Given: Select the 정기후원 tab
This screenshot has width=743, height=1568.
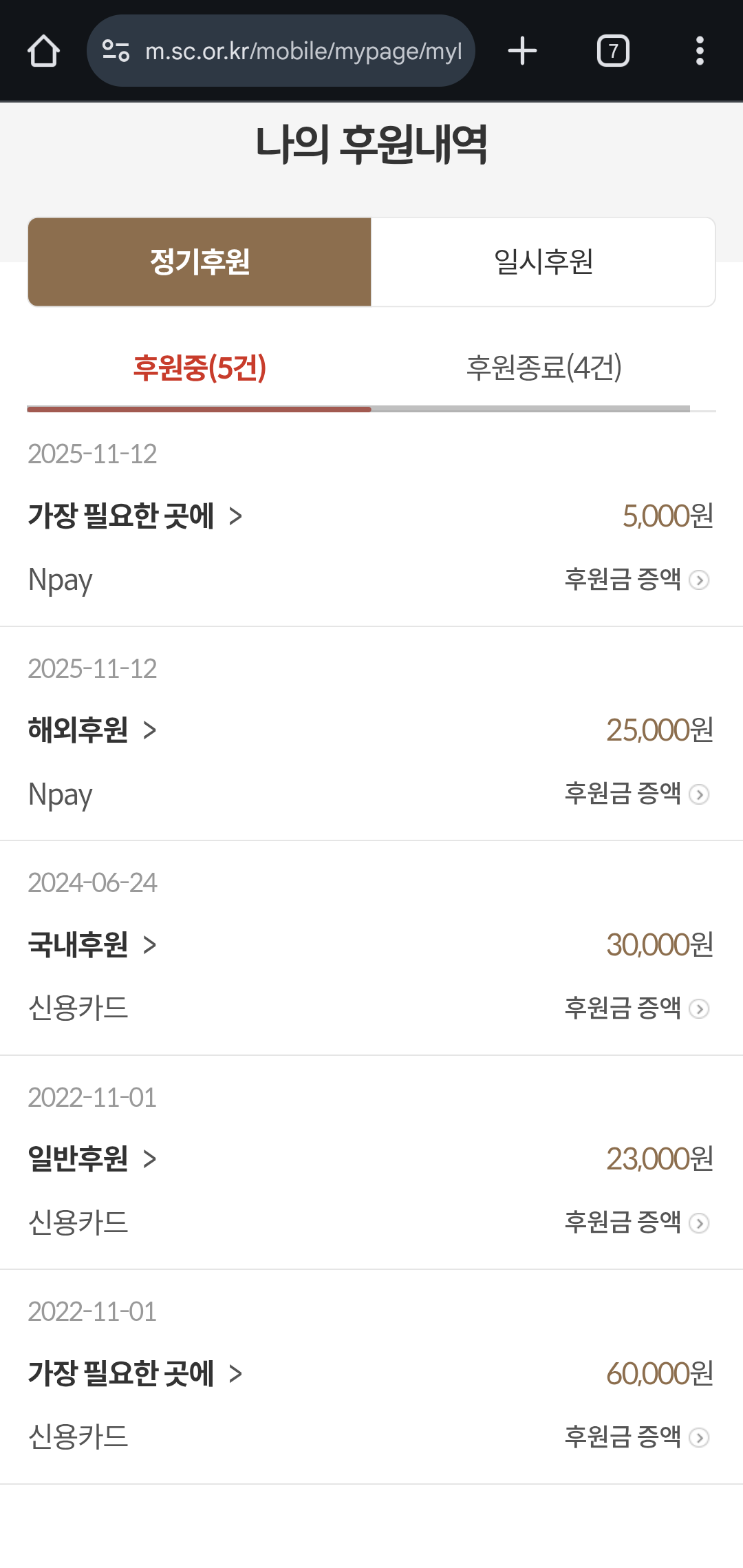Looking at the screenshot, I should pos(200,262).
